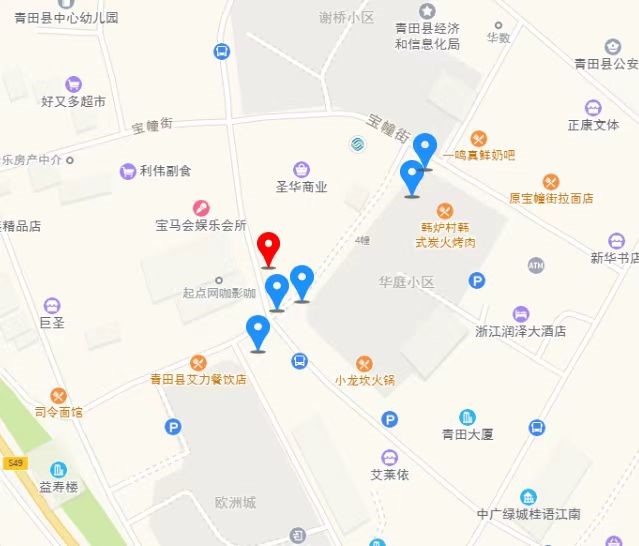Select 小龙坎火锅 restaurant marker

[x=366, y=363]
